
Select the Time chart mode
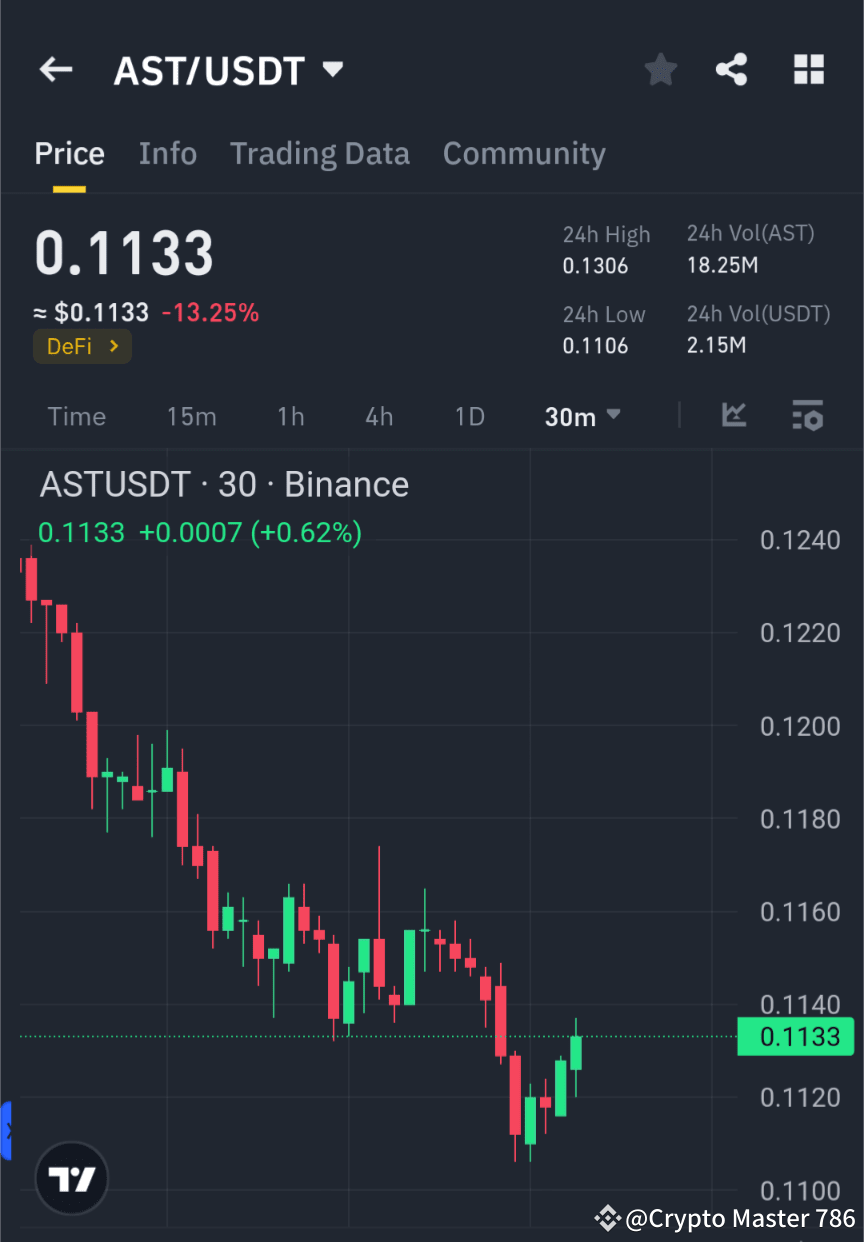click(x=76, y=416)
